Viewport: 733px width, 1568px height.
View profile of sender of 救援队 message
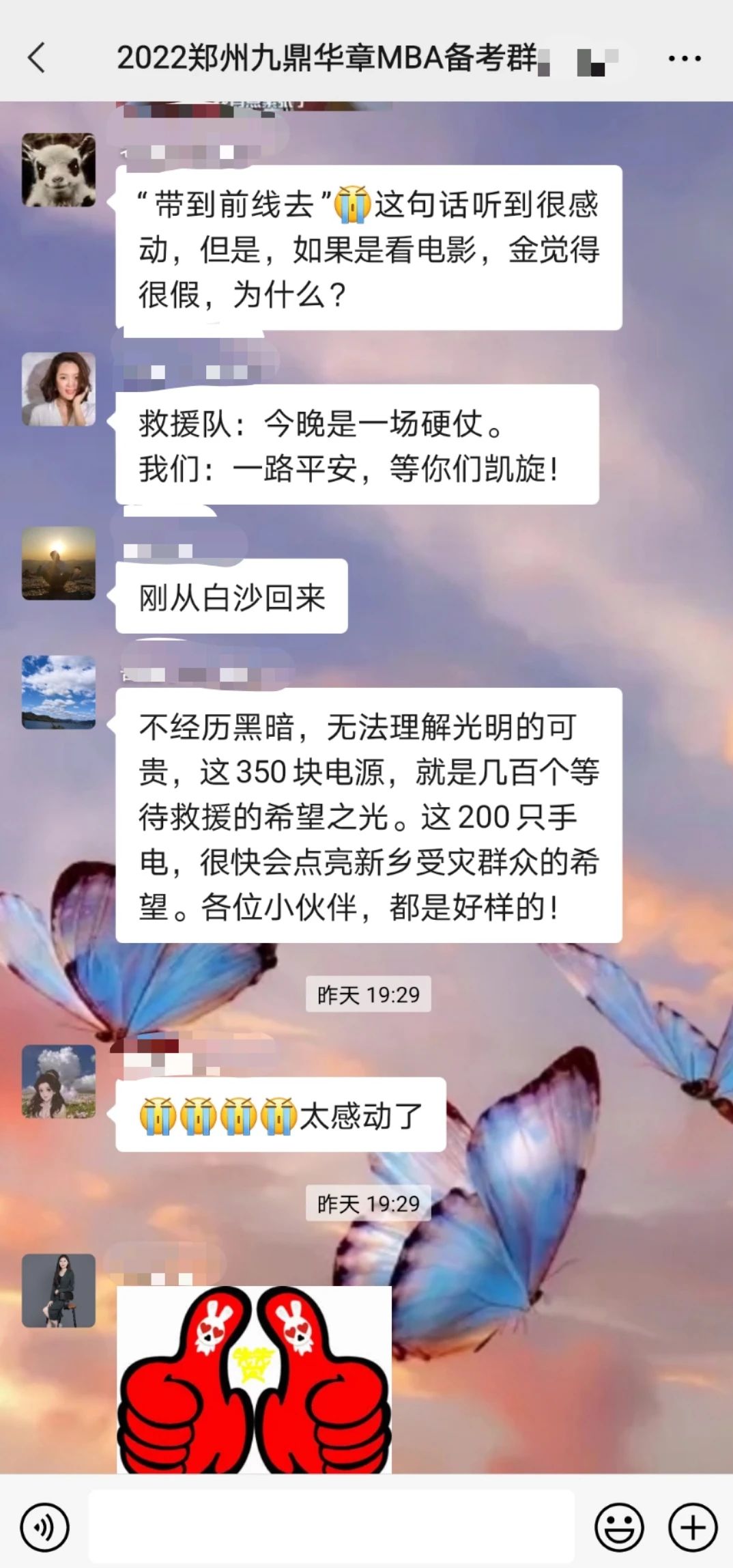click(59, 389)
